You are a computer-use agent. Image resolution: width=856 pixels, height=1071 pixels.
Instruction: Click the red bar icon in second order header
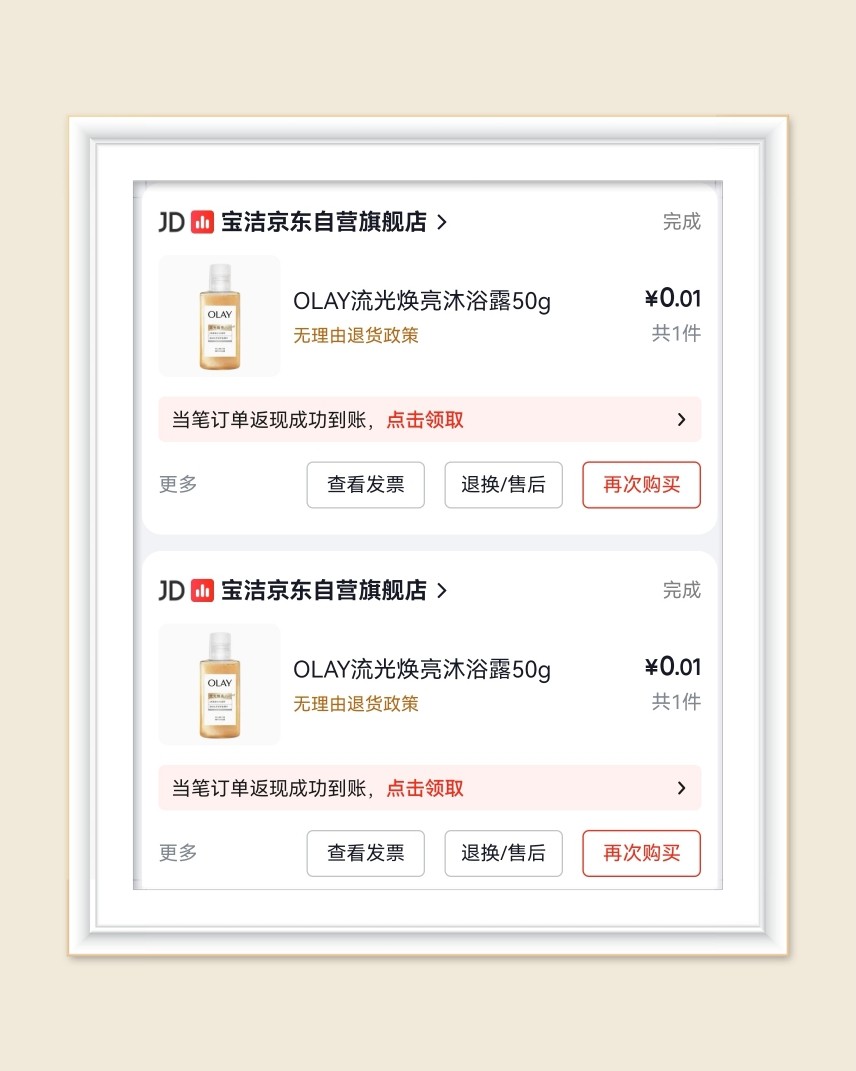tap(201, 590)
